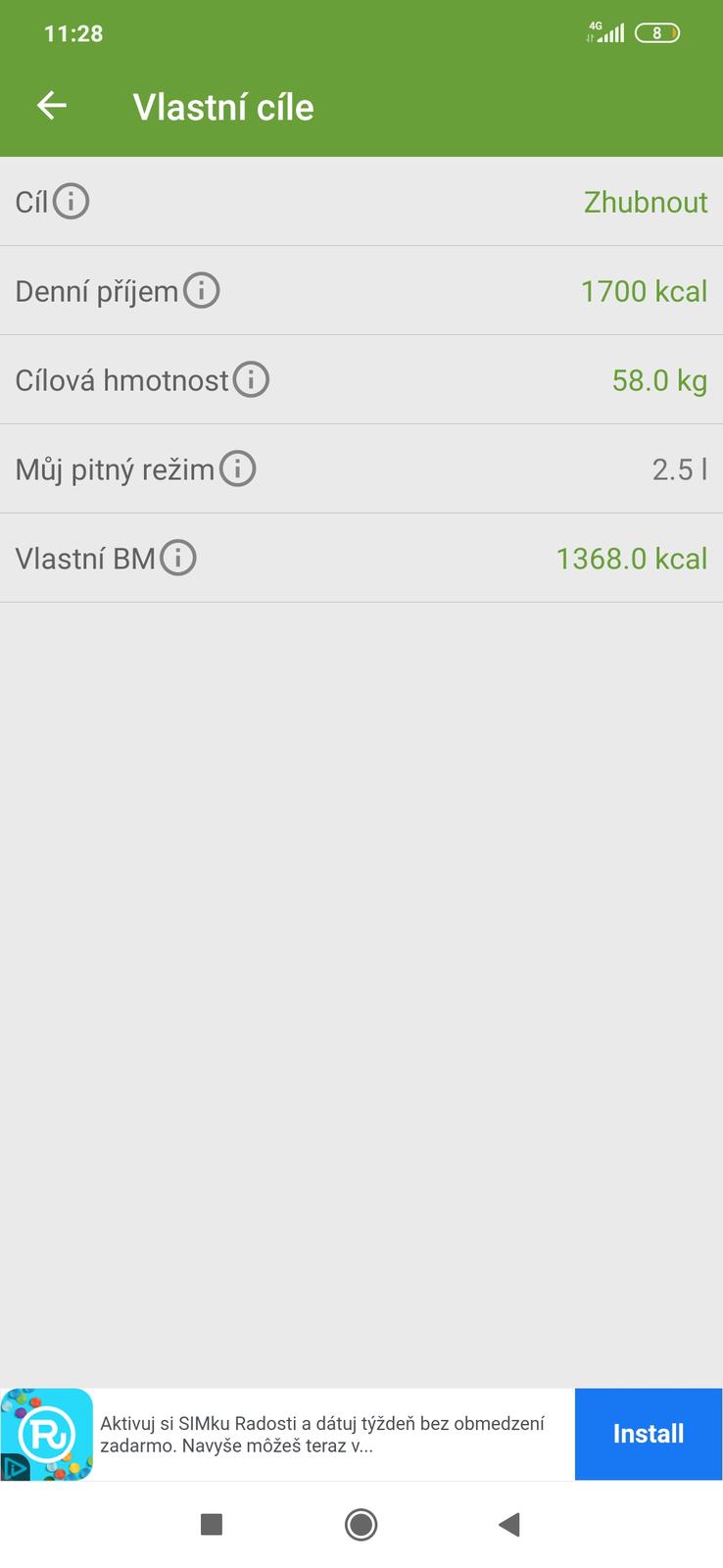
Task: Go back from Vlastní cíle
Action: (x=52, y=106)
